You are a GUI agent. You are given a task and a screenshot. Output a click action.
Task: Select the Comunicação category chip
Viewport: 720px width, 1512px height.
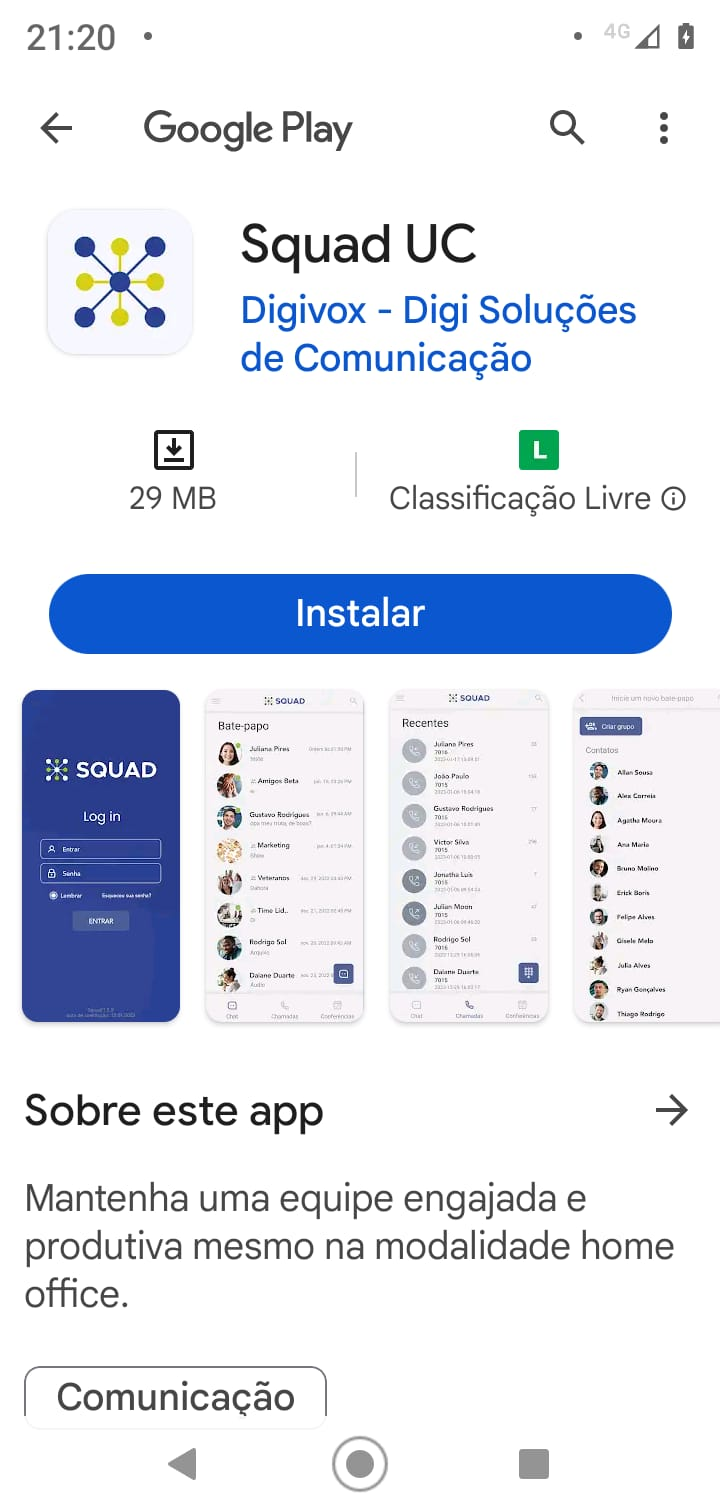[174, 1396]
